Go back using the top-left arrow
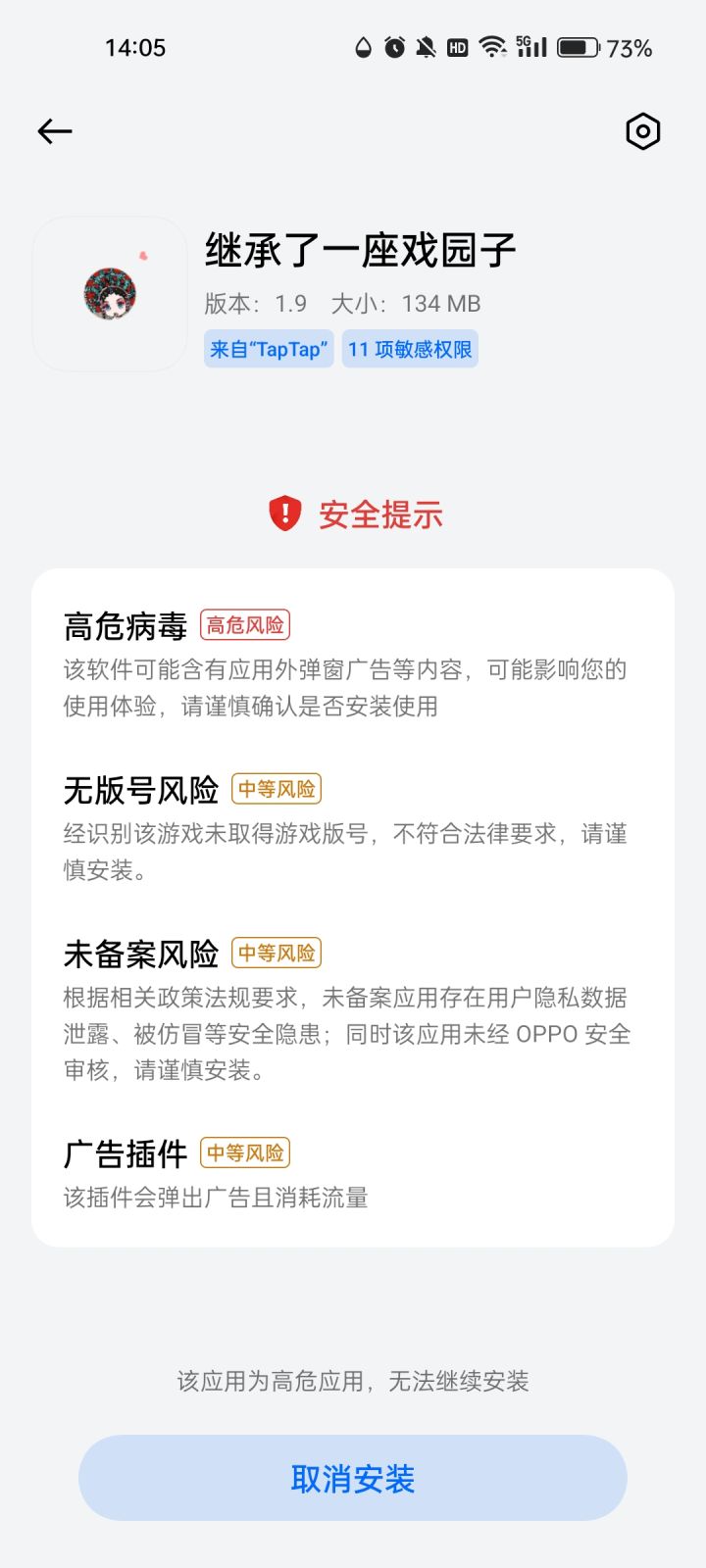706x1568 pixels. [55, 131]
